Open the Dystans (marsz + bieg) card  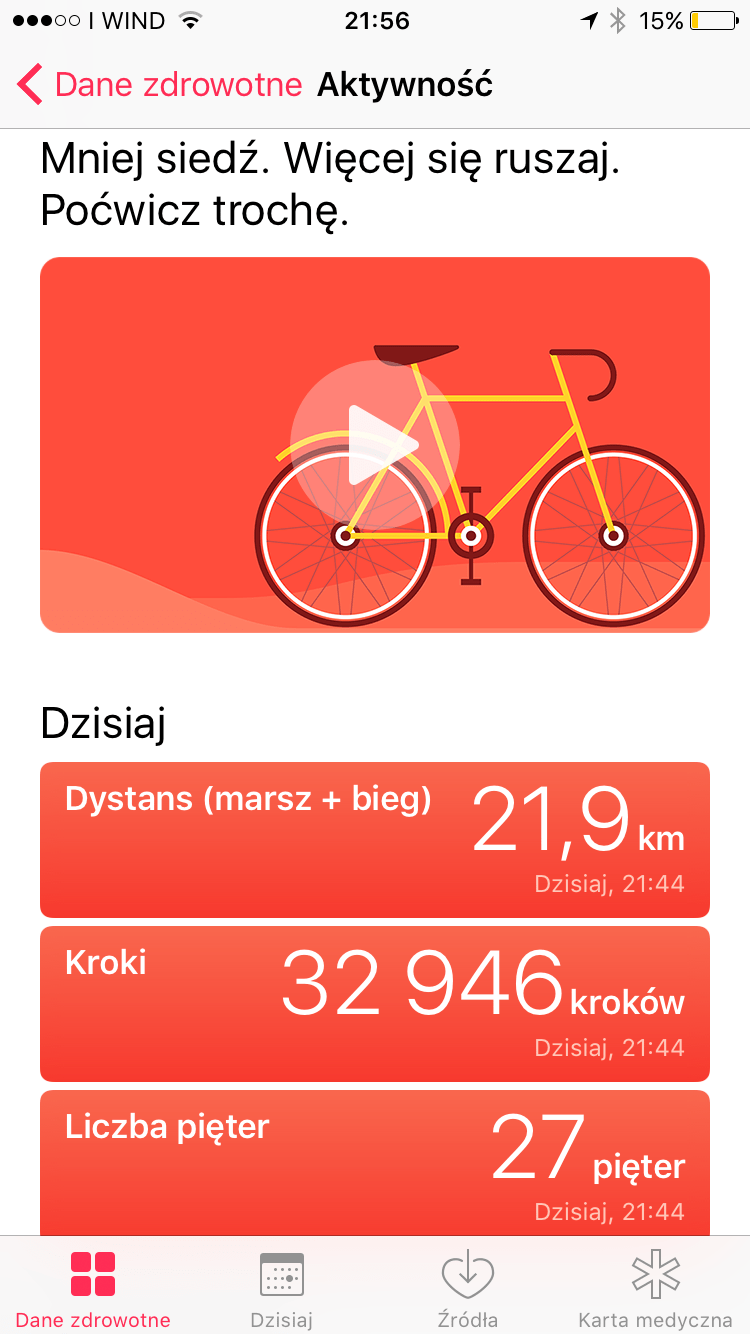[x=375, y=839]
